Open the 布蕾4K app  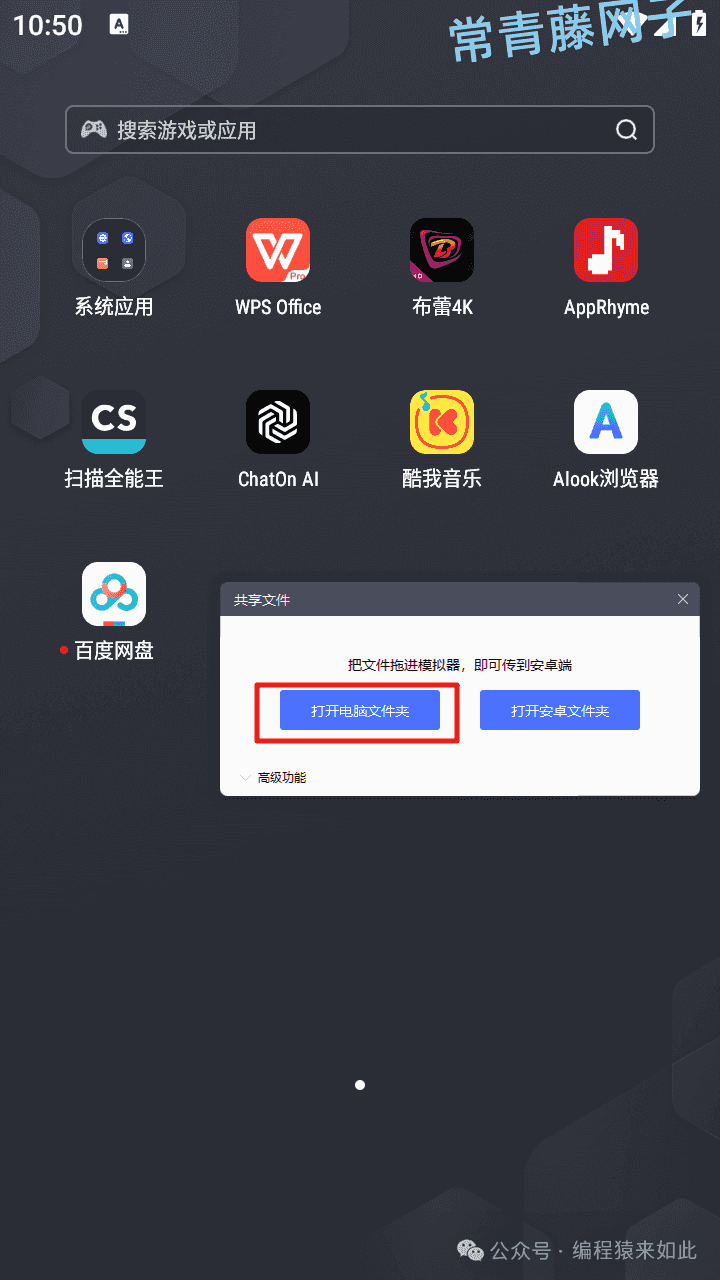(x=442, y=250)
